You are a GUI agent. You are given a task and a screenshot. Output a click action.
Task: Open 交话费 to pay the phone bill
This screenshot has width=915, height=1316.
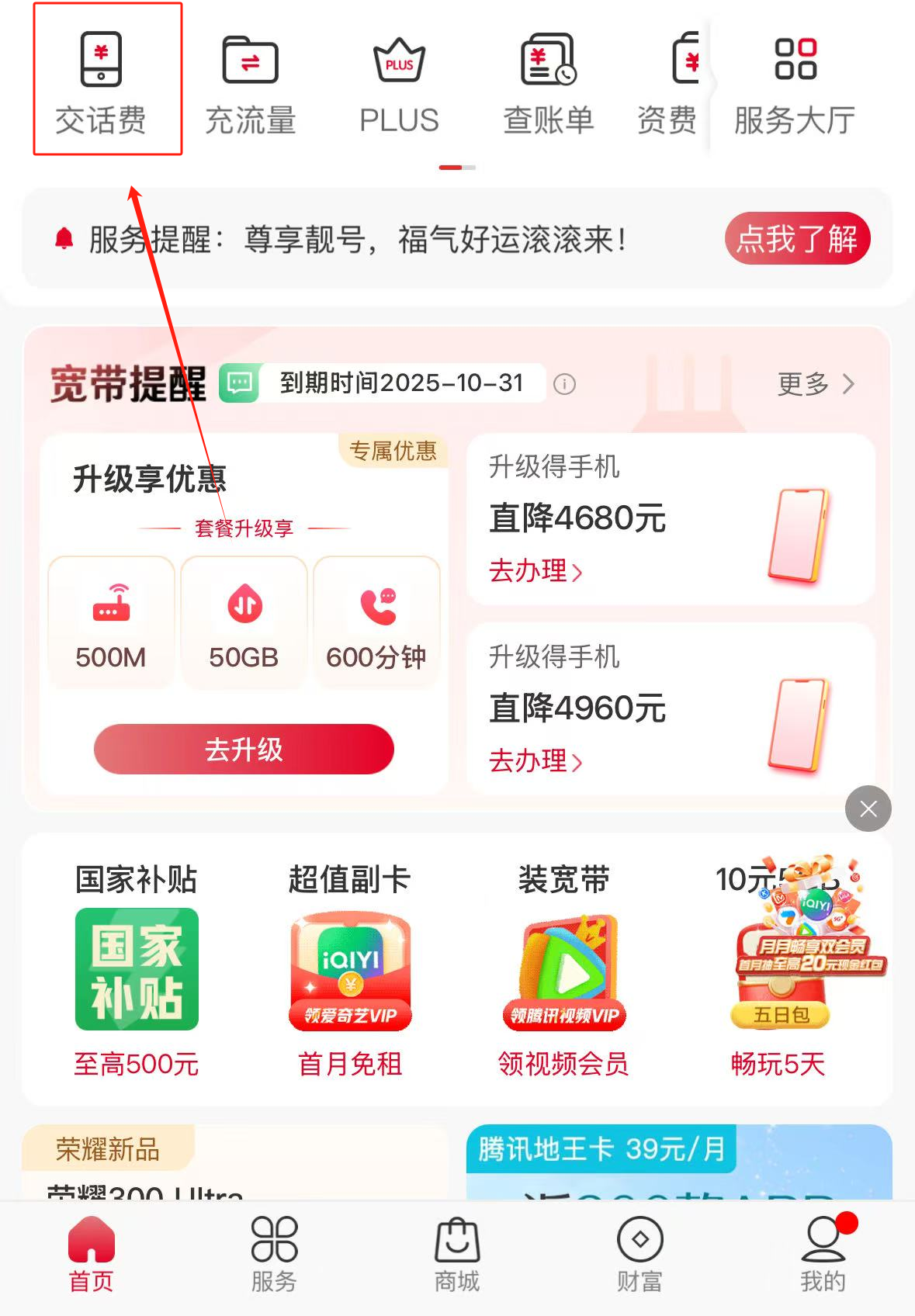[102, 81]
